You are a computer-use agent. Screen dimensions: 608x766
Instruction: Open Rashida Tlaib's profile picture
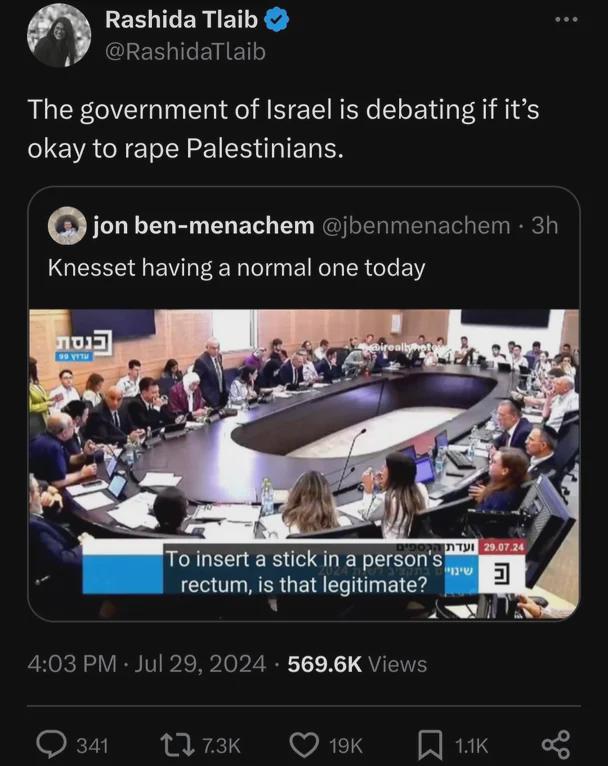click(x=60, y=36)
